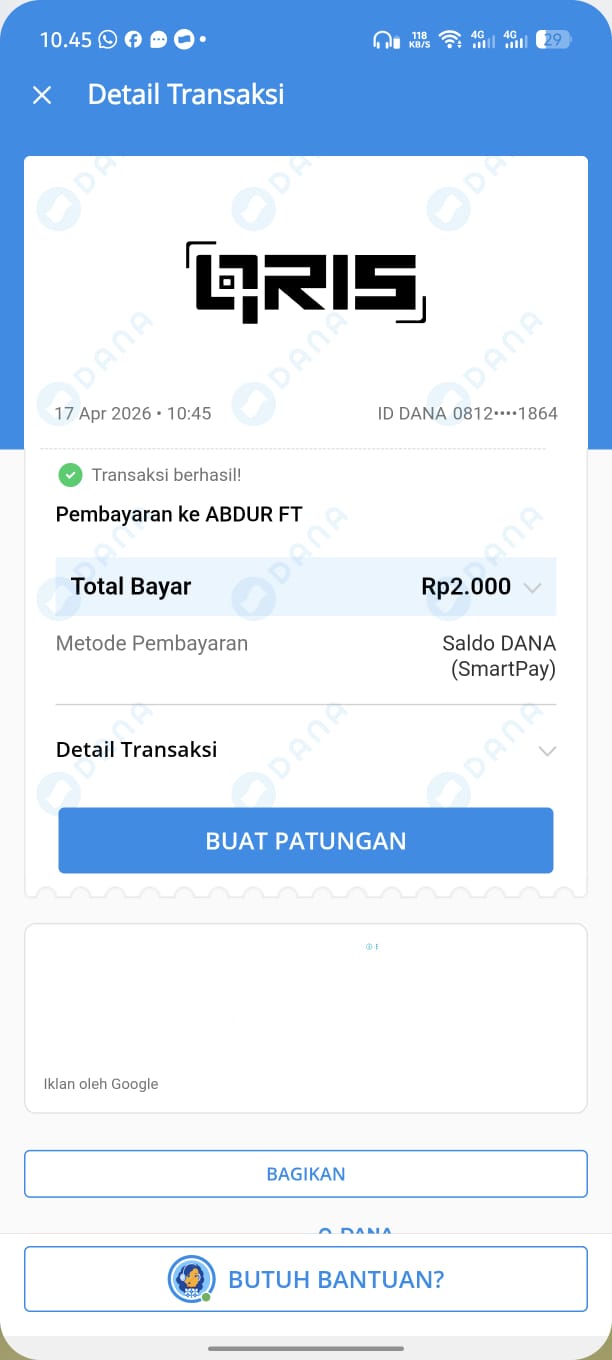This screenshot has width=612, height=1360.
Task: Share receipt via BAGIKAN button
Action: [x=306, y=1174]
